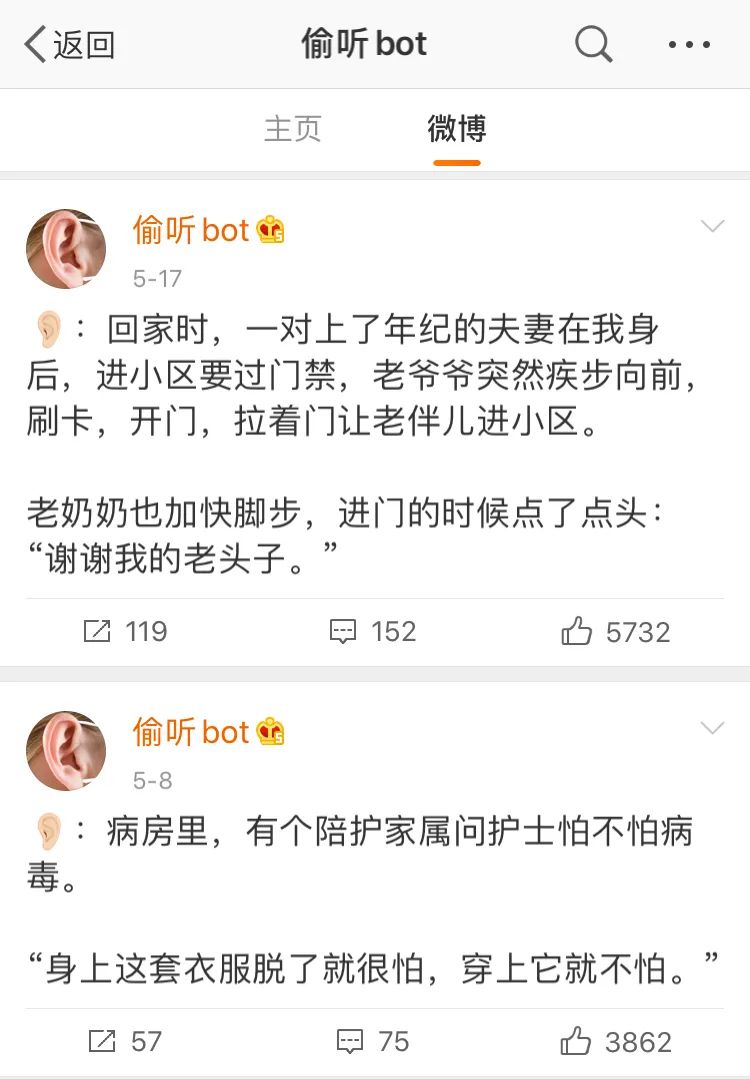750x1079 pixels.
Task: Open the 偷听bot username on the 5-17 post
Action: point(192,230)
